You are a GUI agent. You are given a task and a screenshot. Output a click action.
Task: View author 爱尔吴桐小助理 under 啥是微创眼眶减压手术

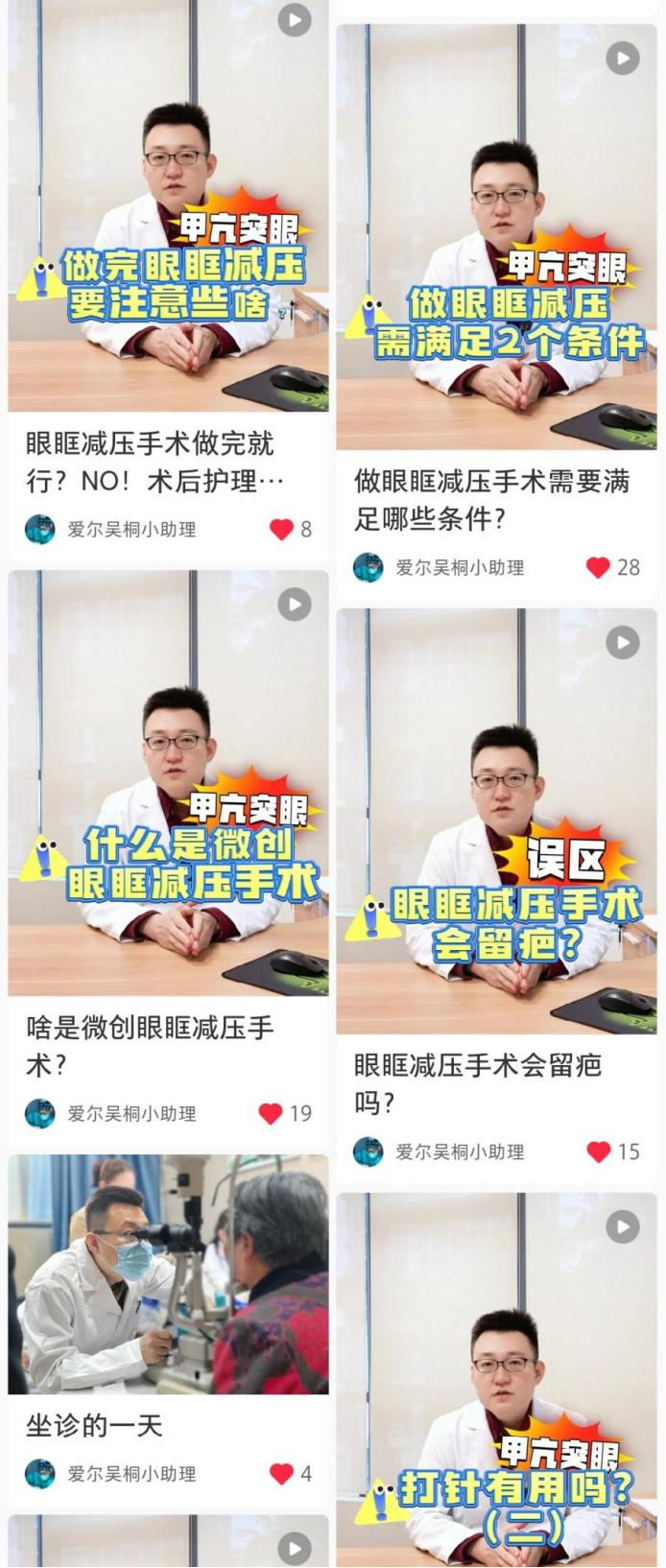[x=131, y=1113]
